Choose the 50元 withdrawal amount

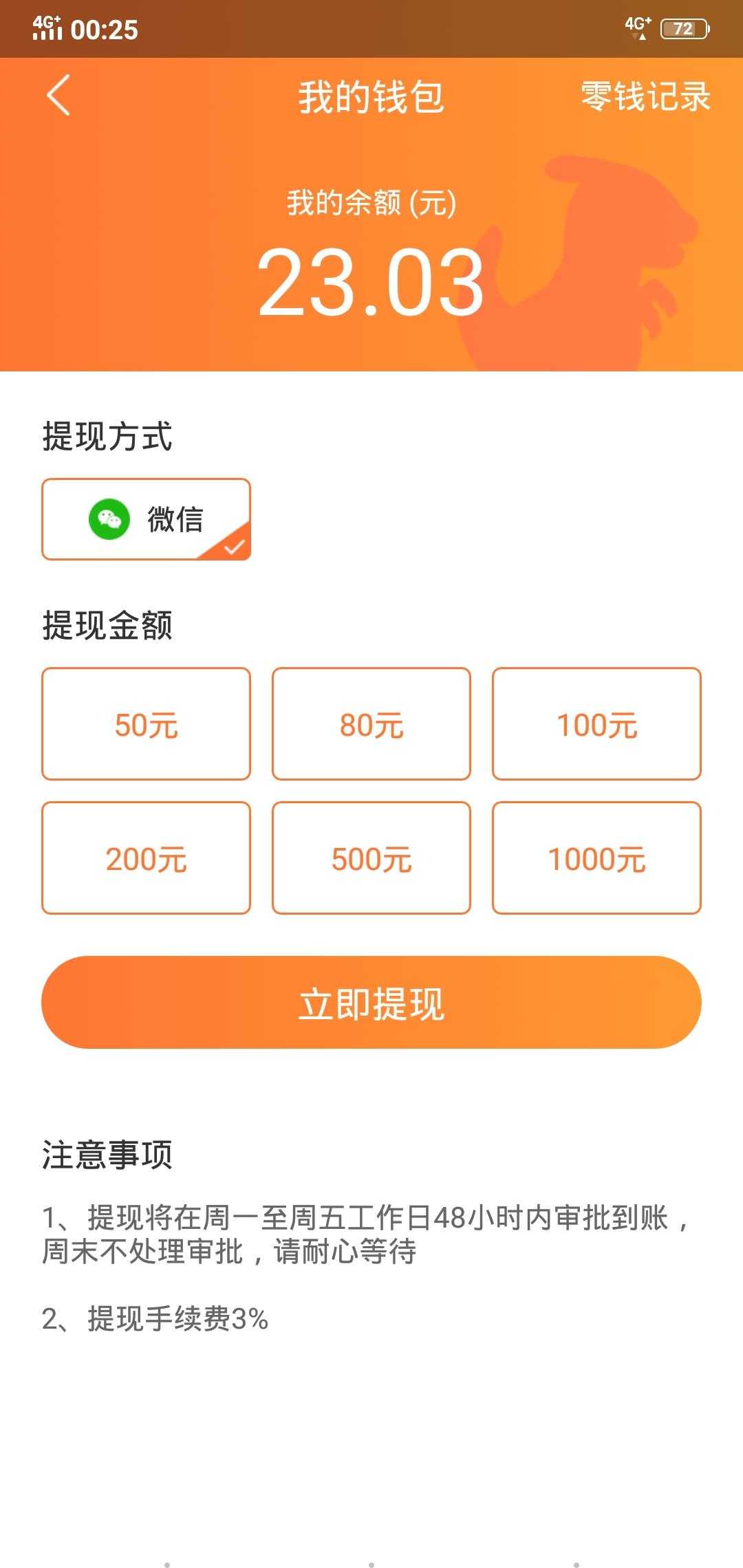coord(146,724)
